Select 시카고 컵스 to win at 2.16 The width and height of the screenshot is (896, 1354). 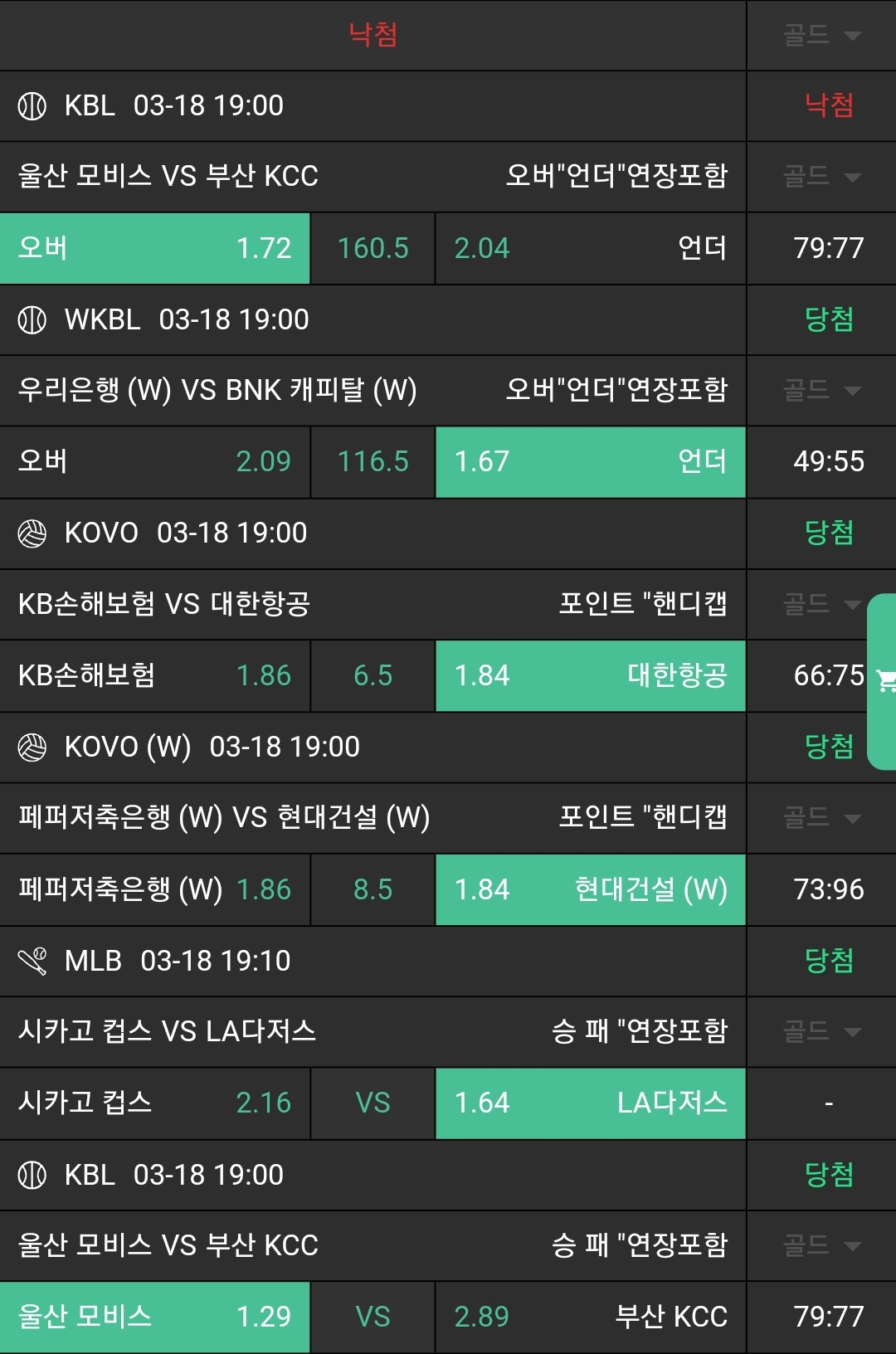coord(155,1103)
